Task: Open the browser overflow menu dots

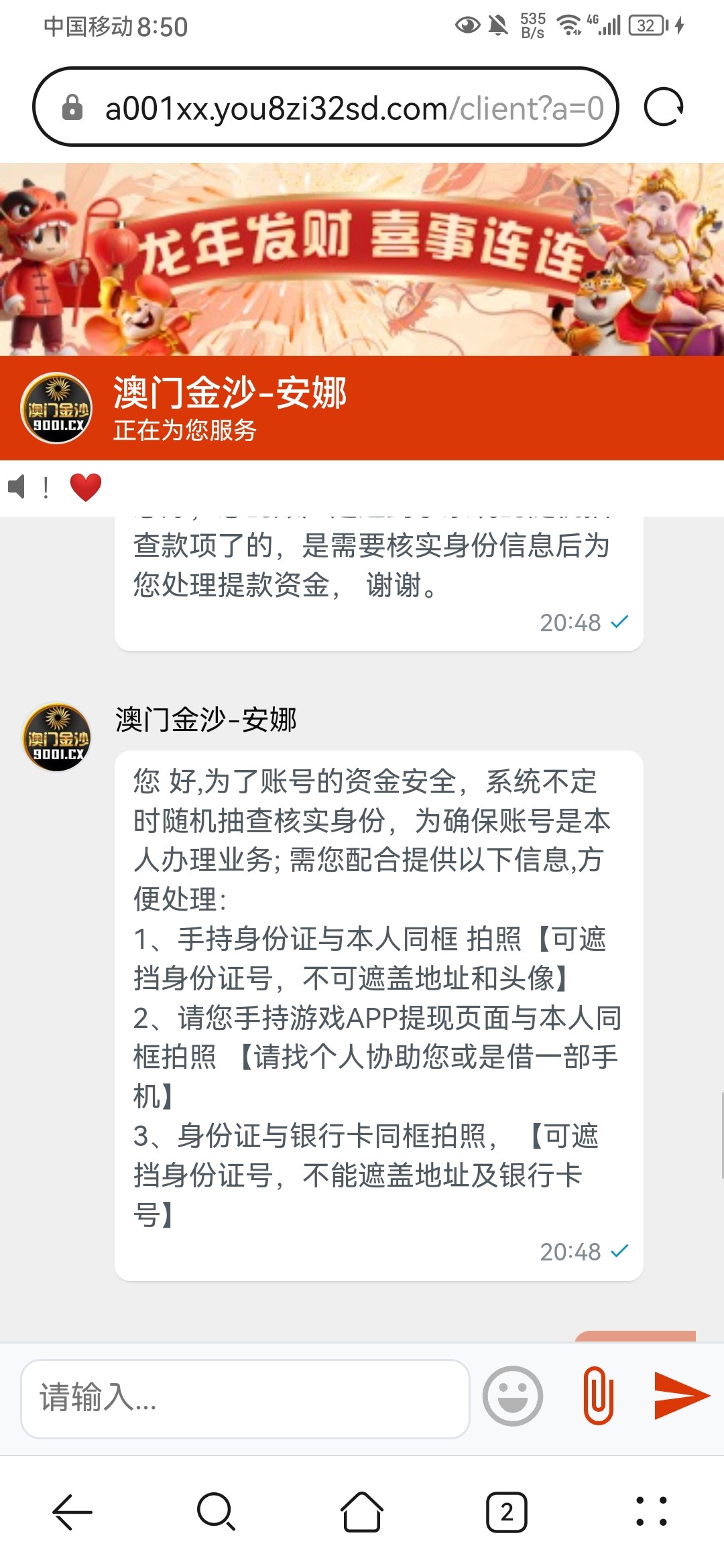Action: 652,1511
